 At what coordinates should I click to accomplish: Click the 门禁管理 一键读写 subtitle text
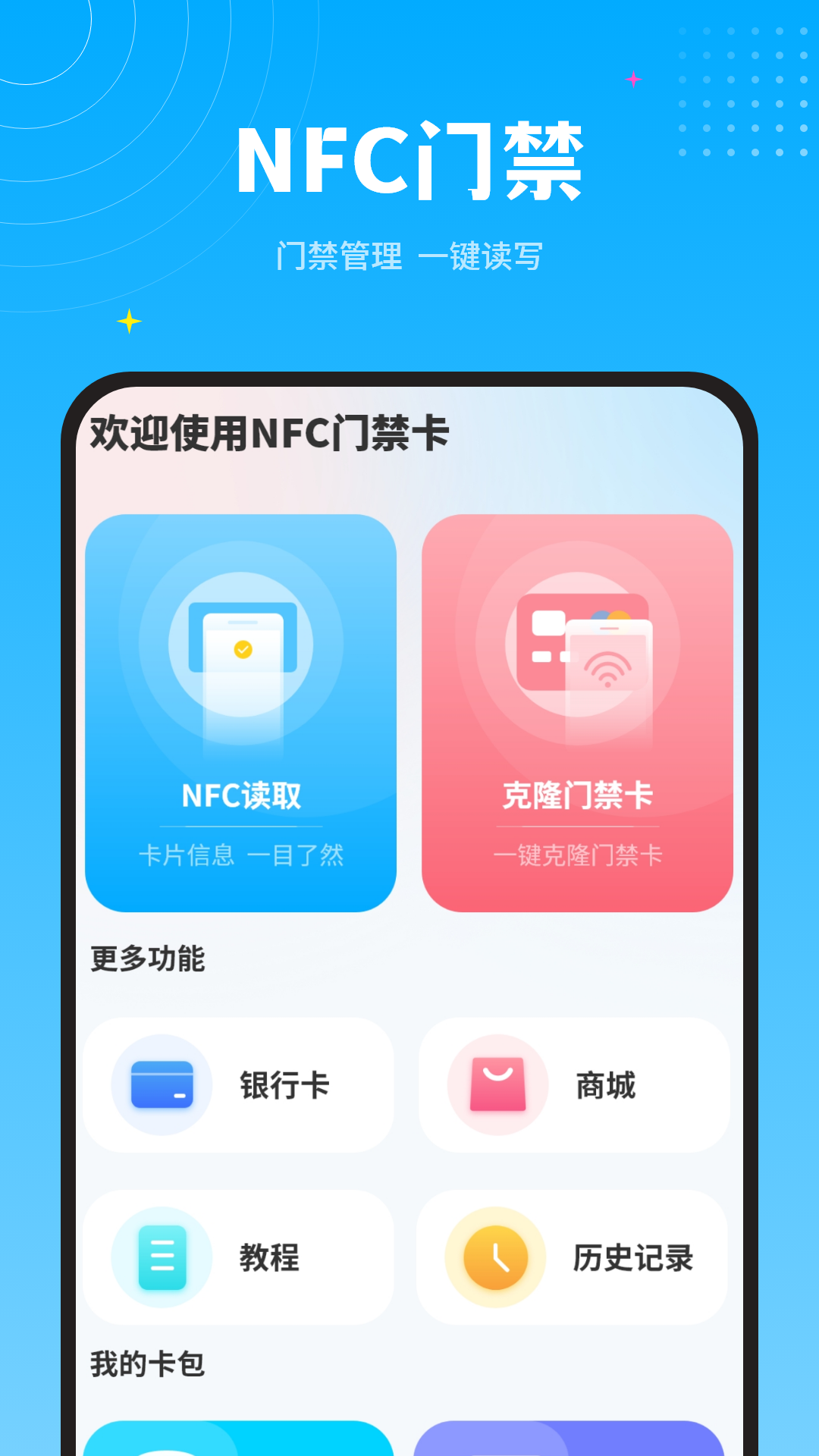tap(409, 256)
